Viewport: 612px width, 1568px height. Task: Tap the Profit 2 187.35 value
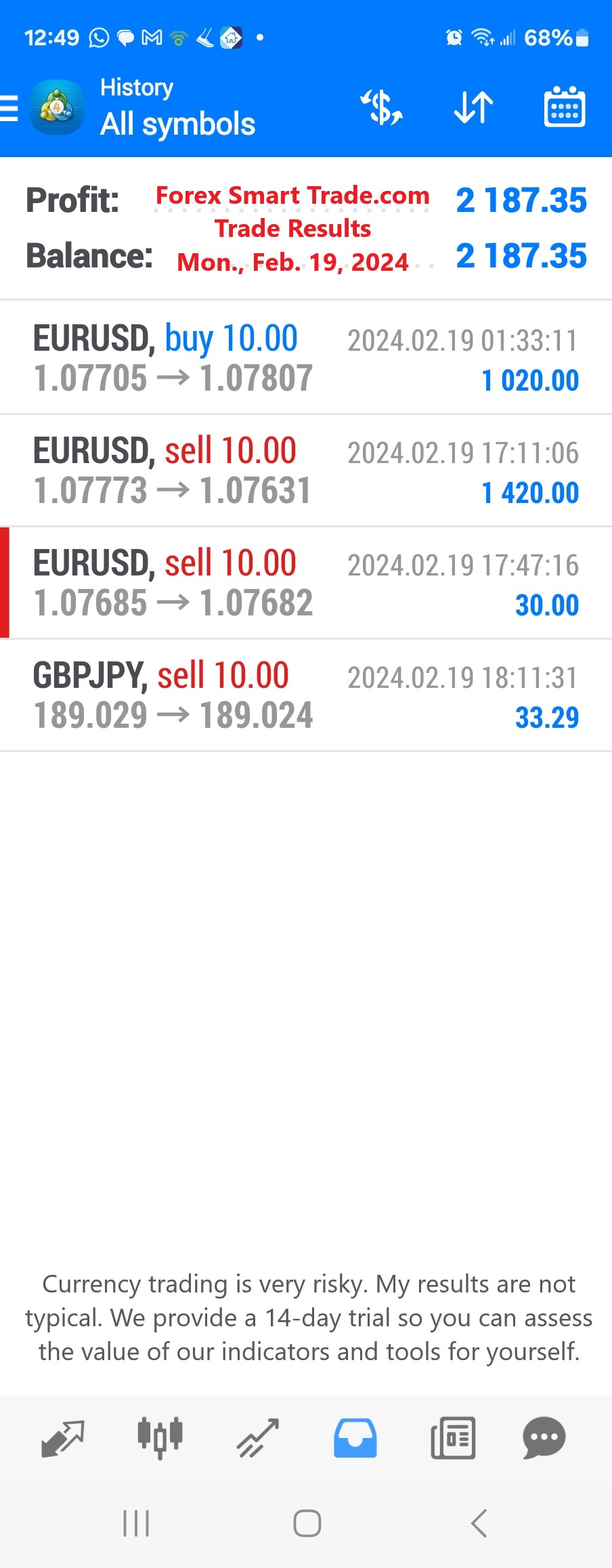(522, 200)
